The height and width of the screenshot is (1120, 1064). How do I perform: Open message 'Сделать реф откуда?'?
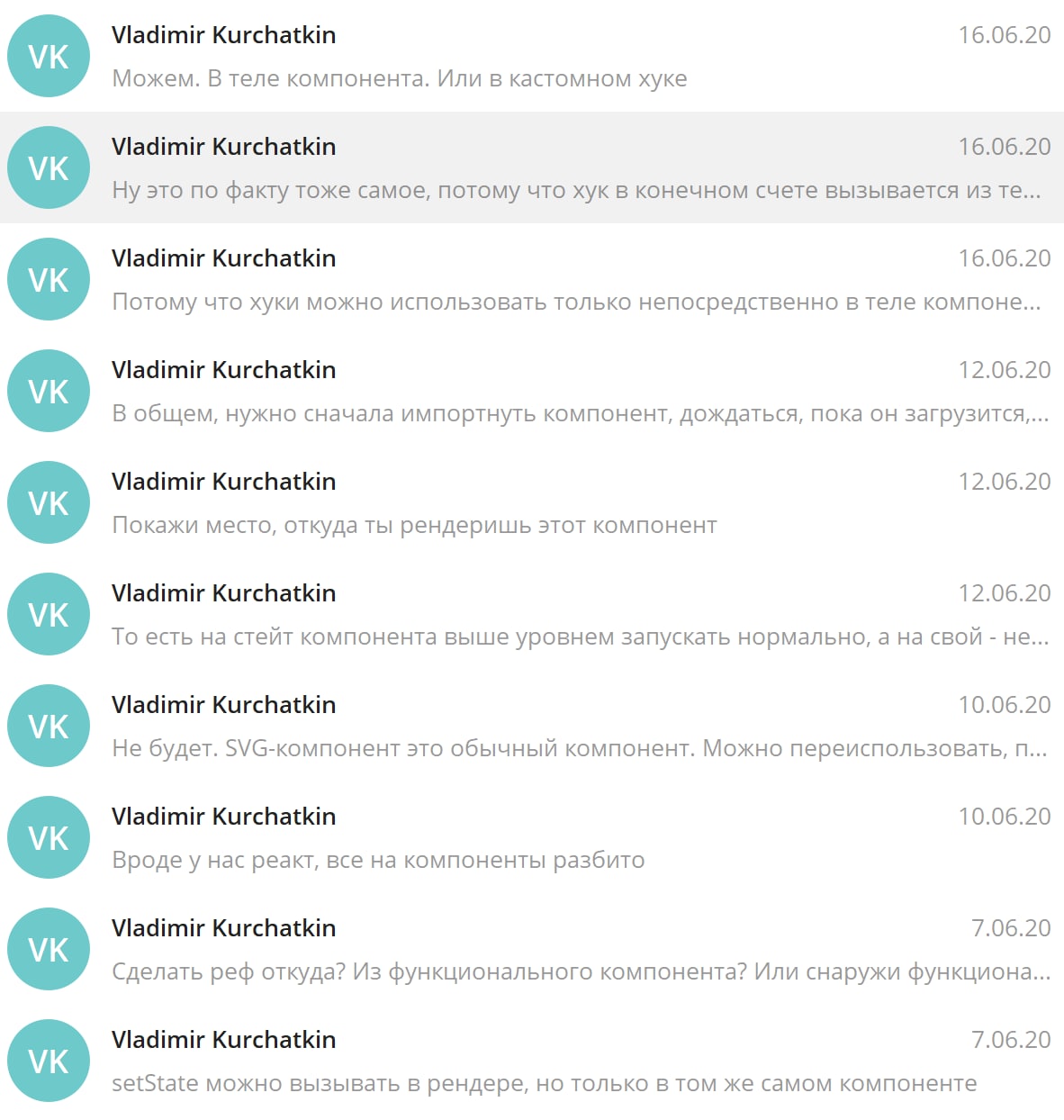tap(576, 972)
